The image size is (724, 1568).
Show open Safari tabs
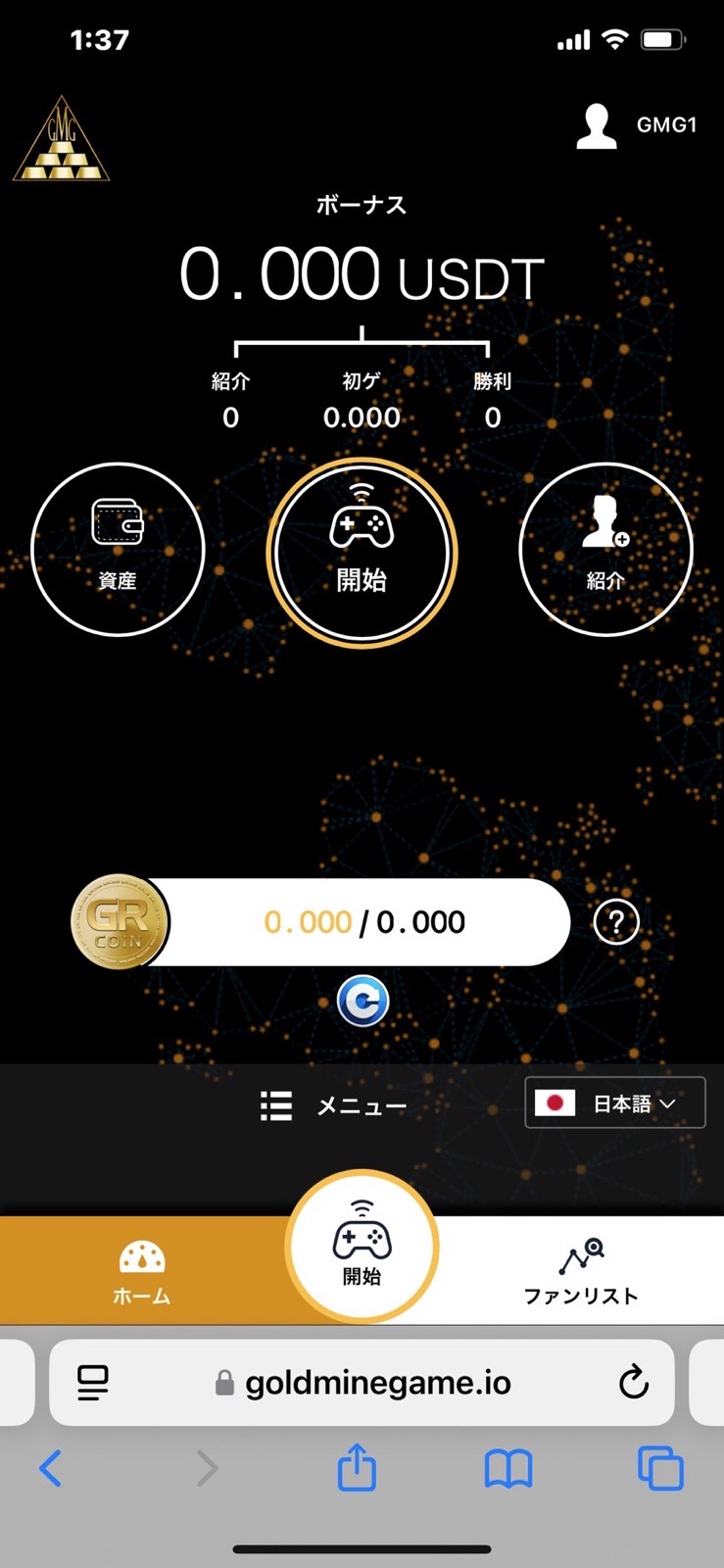660,1468
